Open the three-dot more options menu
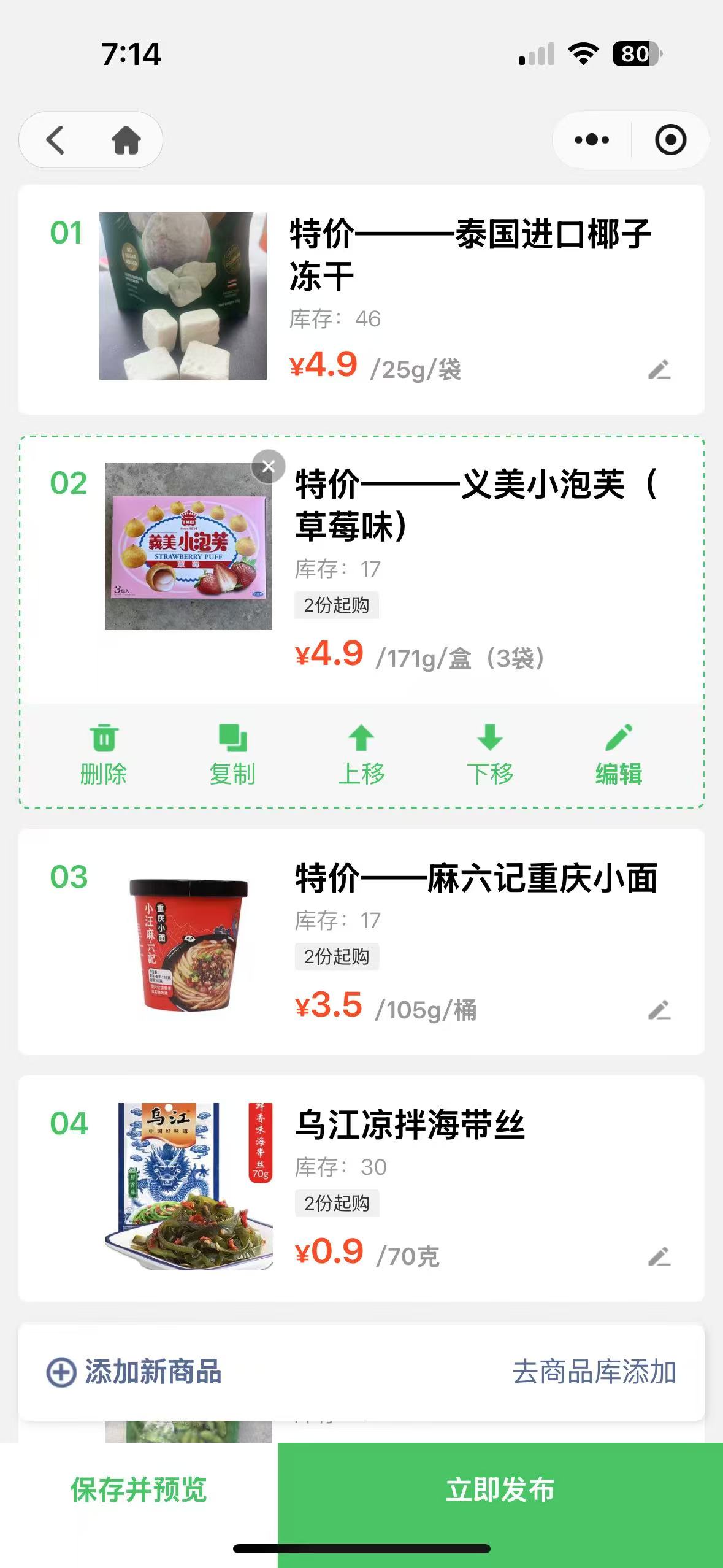The height and width of the screenshot is (1568, 723). point(592,140)
